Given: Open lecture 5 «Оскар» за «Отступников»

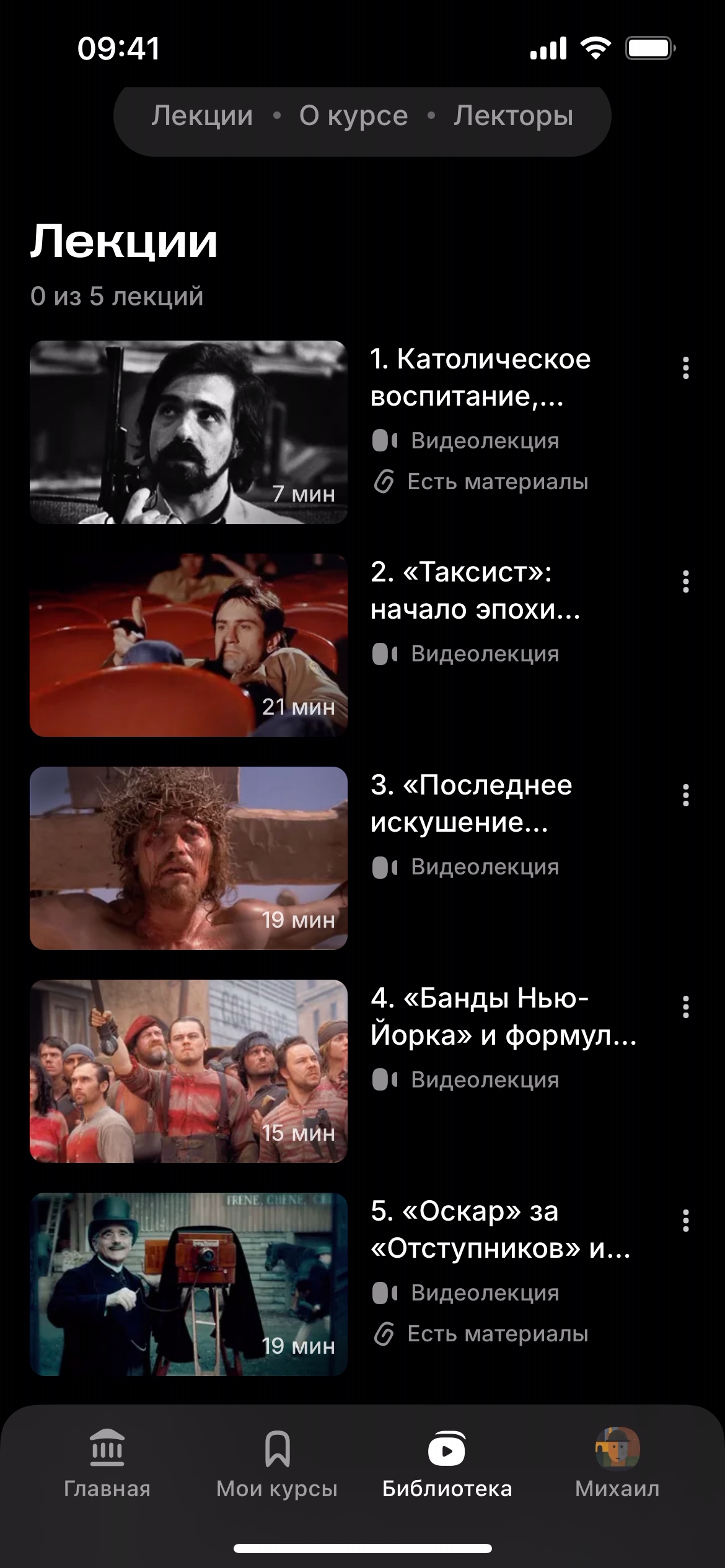Looking at the screenshot, I should pos(188,1284).
